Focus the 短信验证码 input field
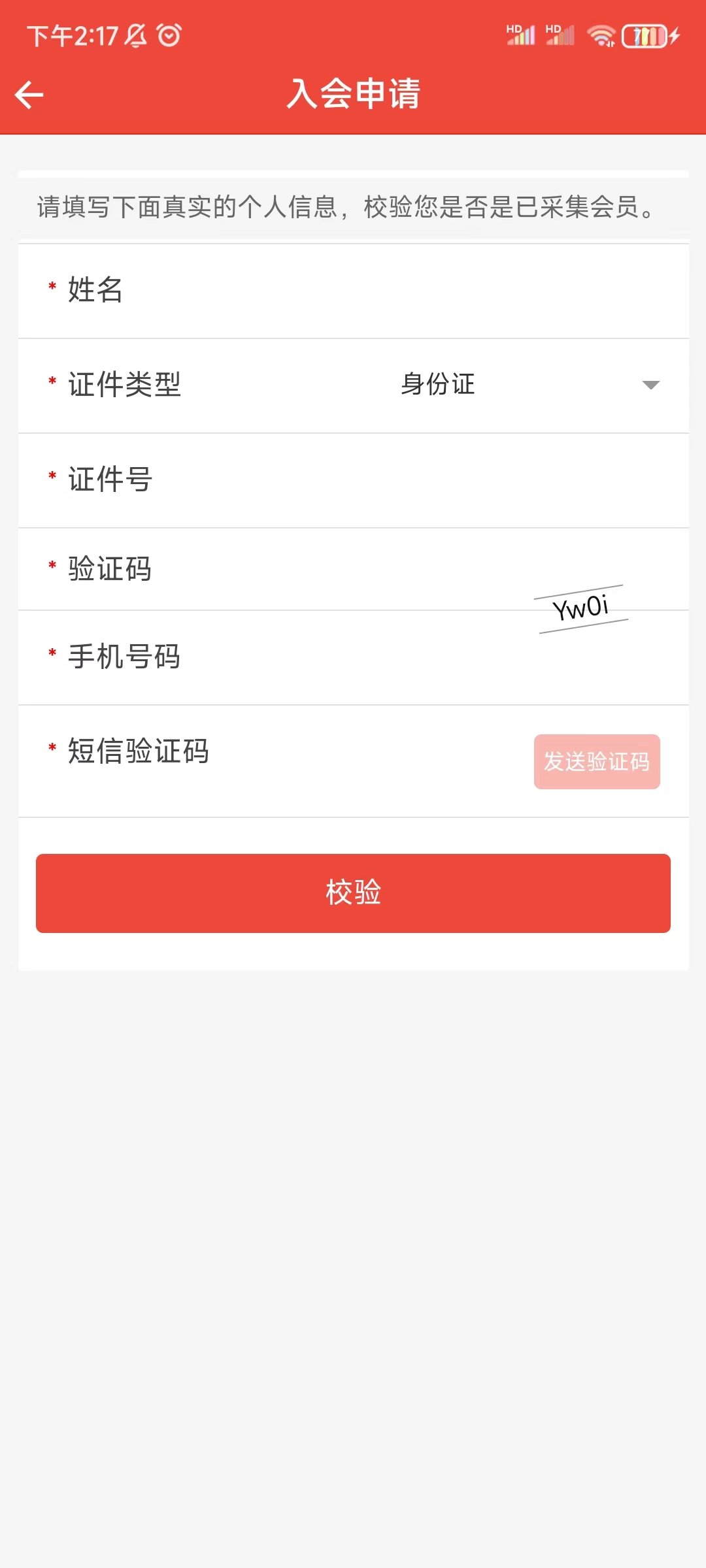The height and width of the screenshot is (1568, 706). click(366, 752)
